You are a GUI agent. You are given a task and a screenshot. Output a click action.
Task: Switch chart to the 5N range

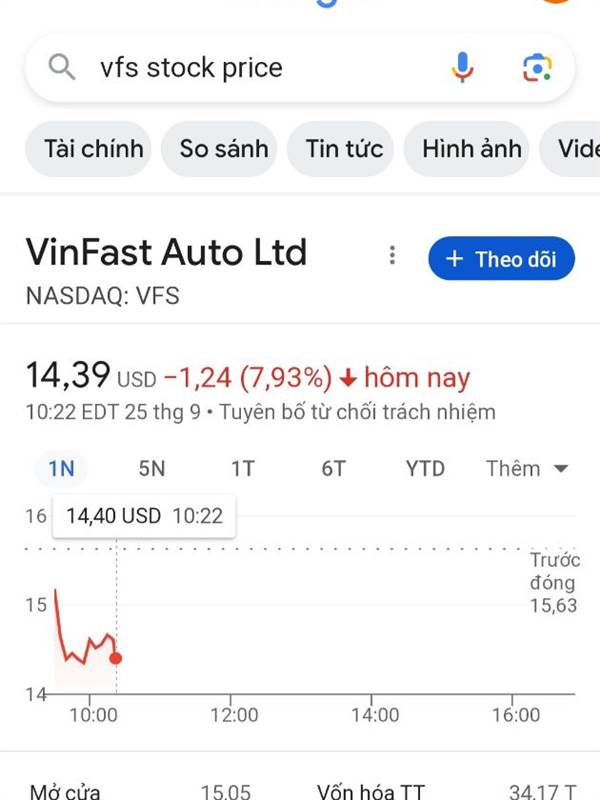(152, 468)
